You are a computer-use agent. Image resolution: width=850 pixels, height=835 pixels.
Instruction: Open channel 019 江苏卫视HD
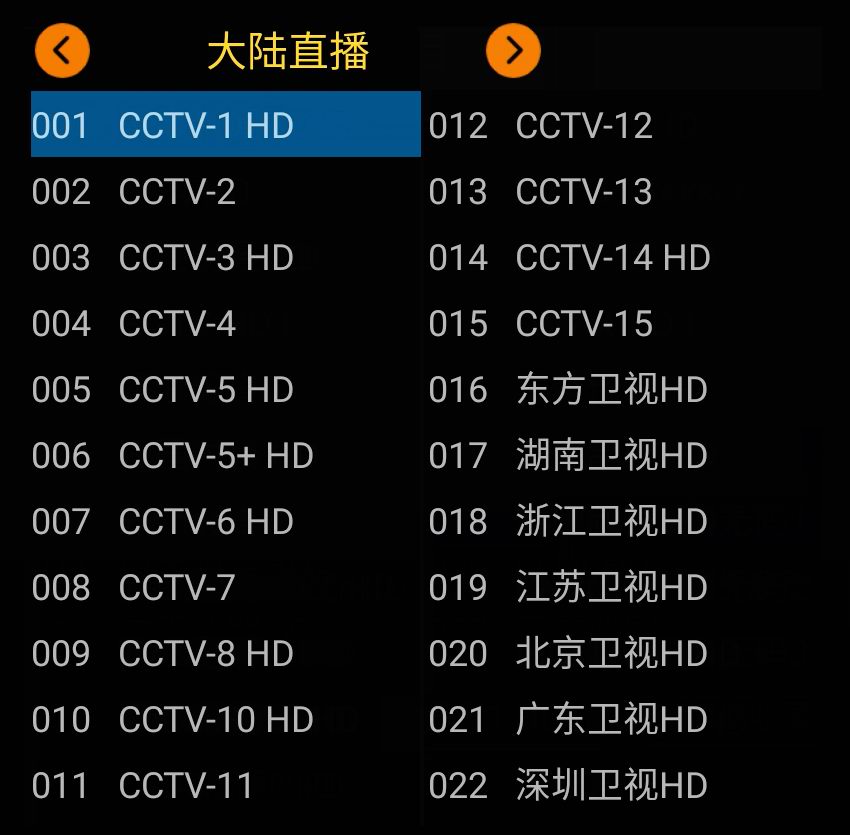point(620,588)
